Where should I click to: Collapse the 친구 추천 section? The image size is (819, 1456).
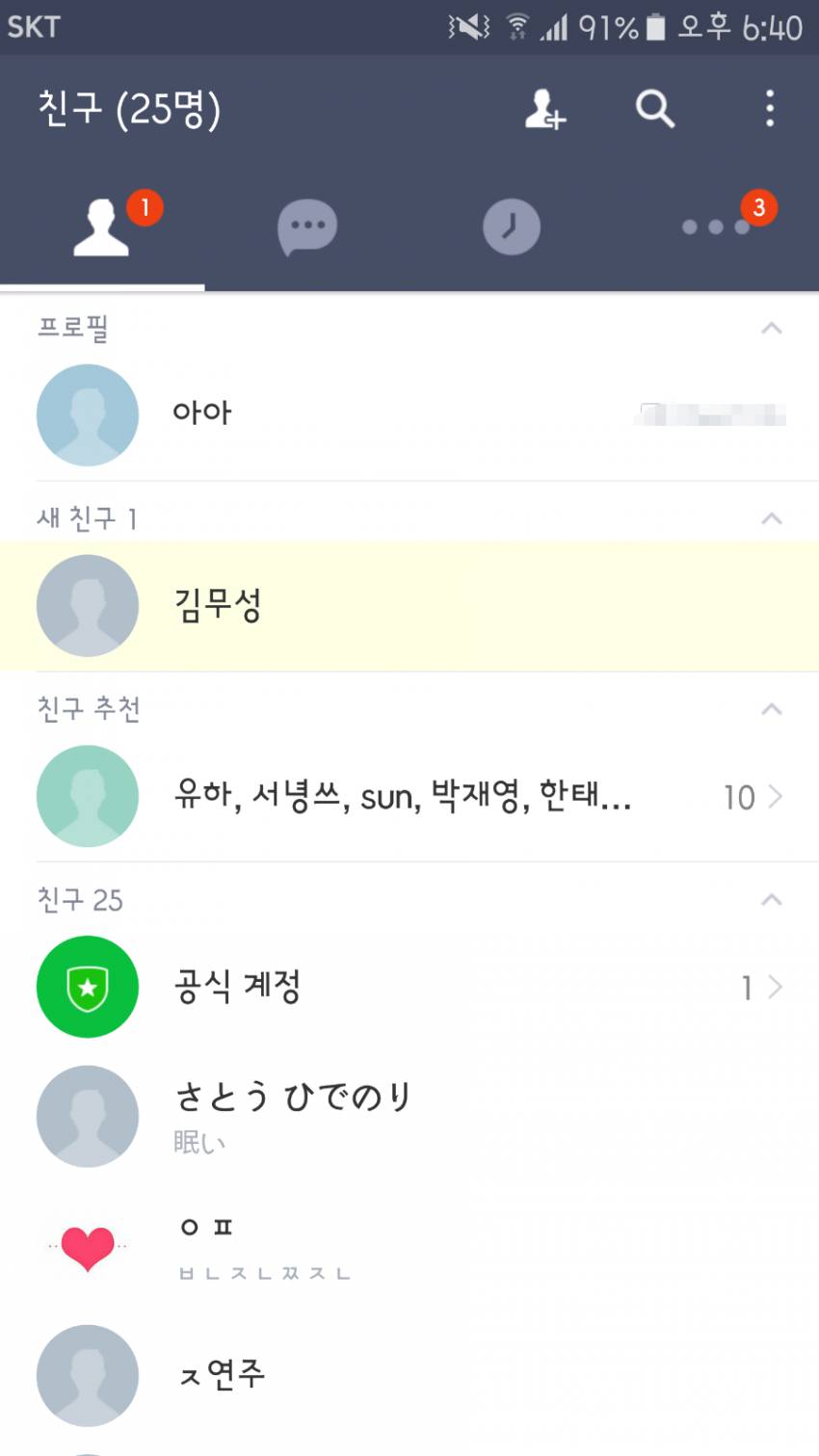771,707
